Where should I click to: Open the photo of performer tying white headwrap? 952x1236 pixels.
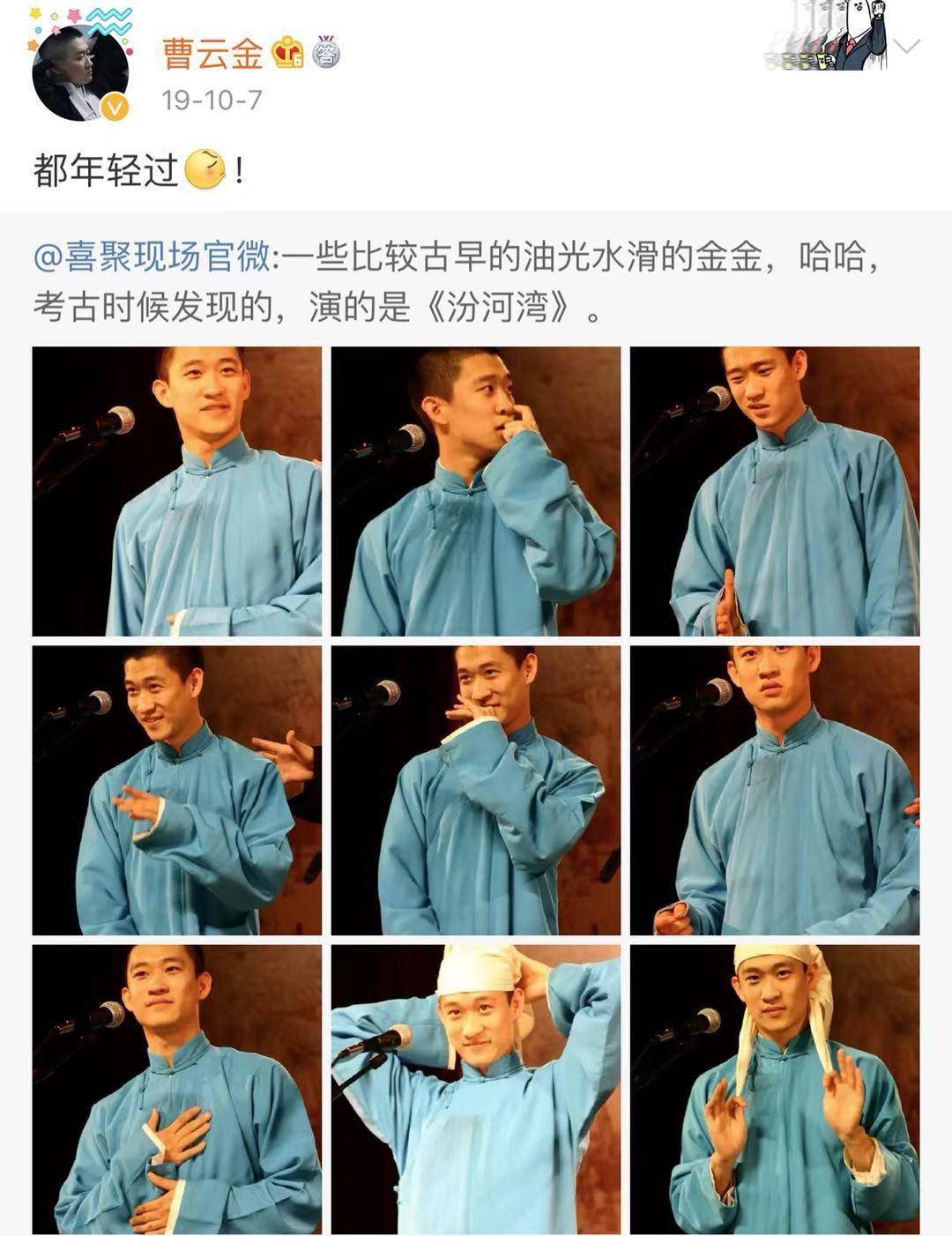pyautogui.click(x=476, y=1089)
